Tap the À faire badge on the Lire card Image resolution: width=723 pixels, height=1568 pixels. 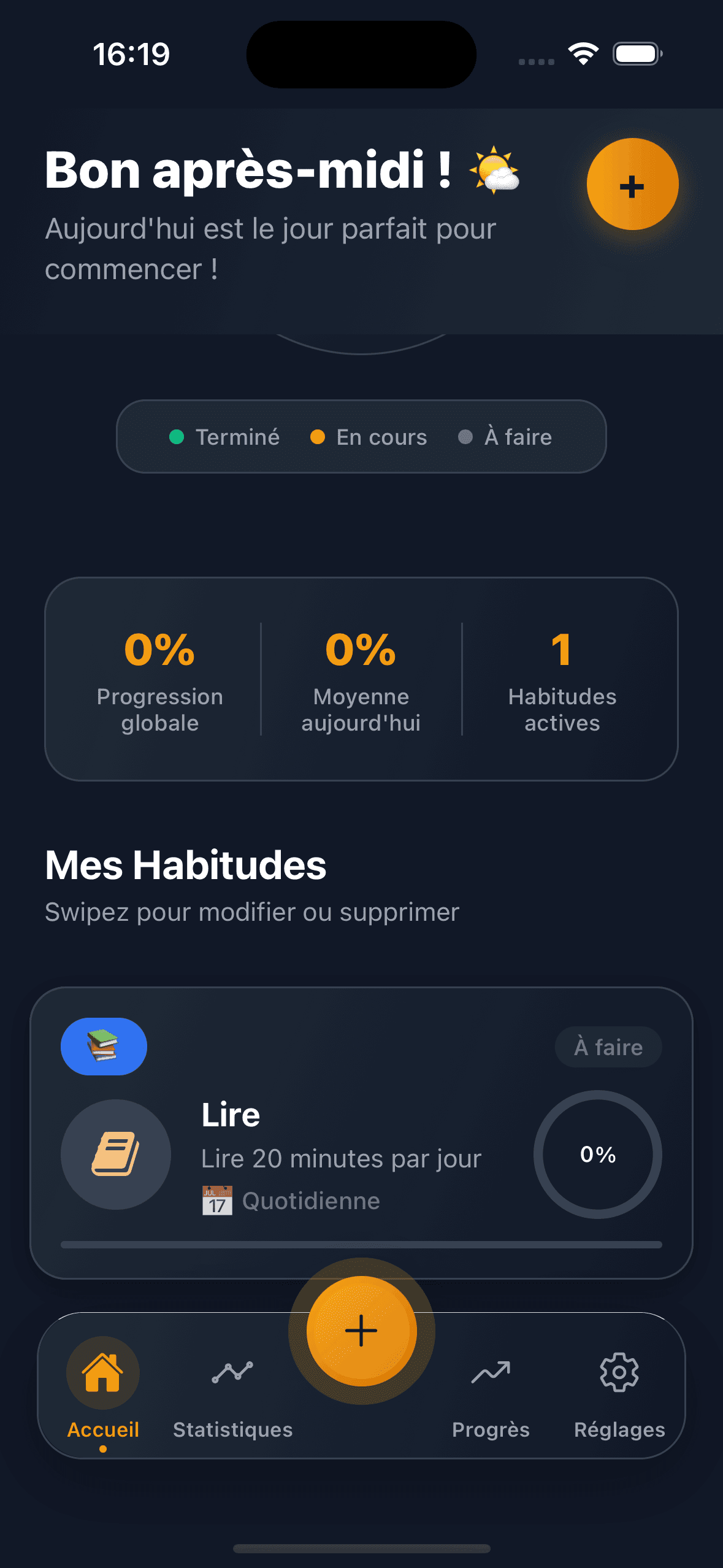[x=608, y=1047]
